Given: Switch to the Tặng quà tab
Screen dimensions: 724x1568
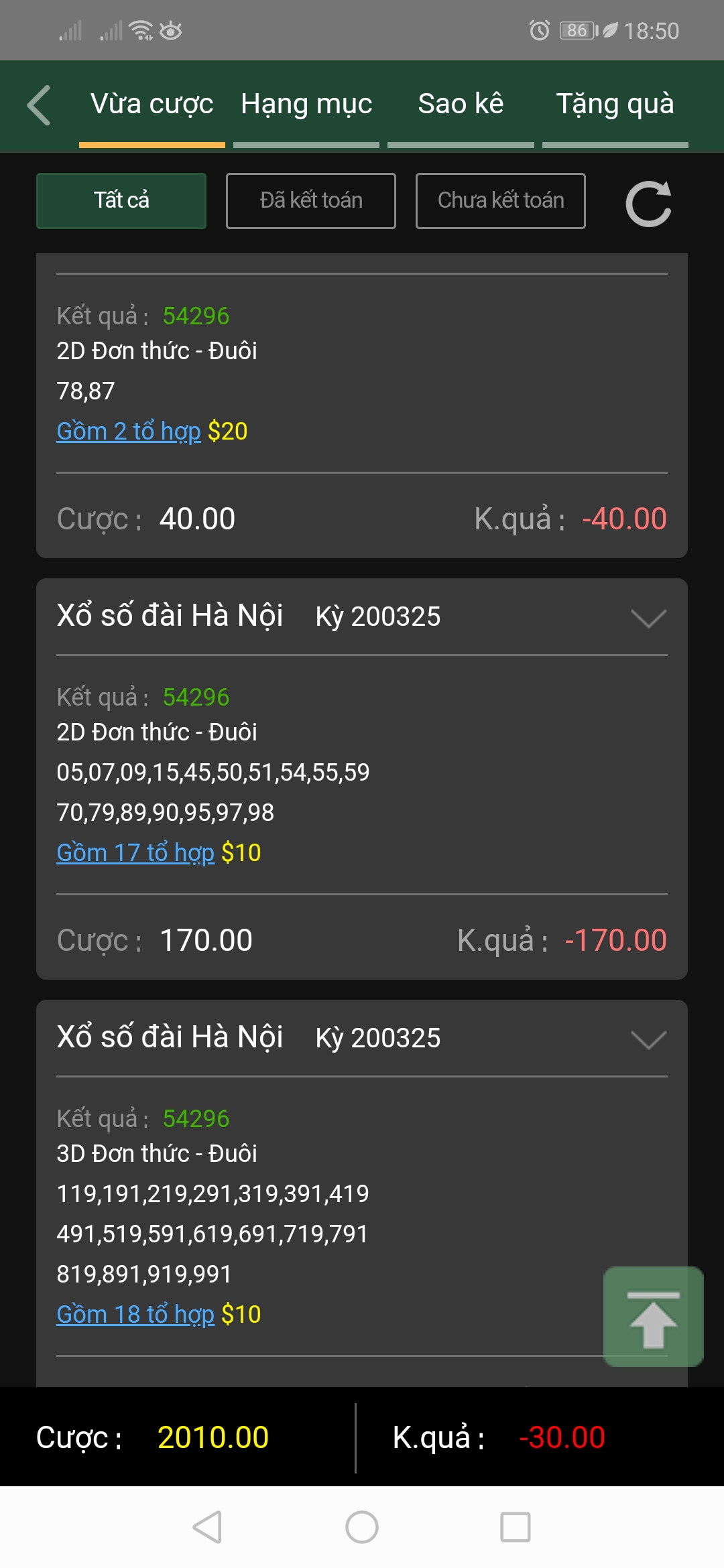Looking at the screenshot, I should point(615,105).
